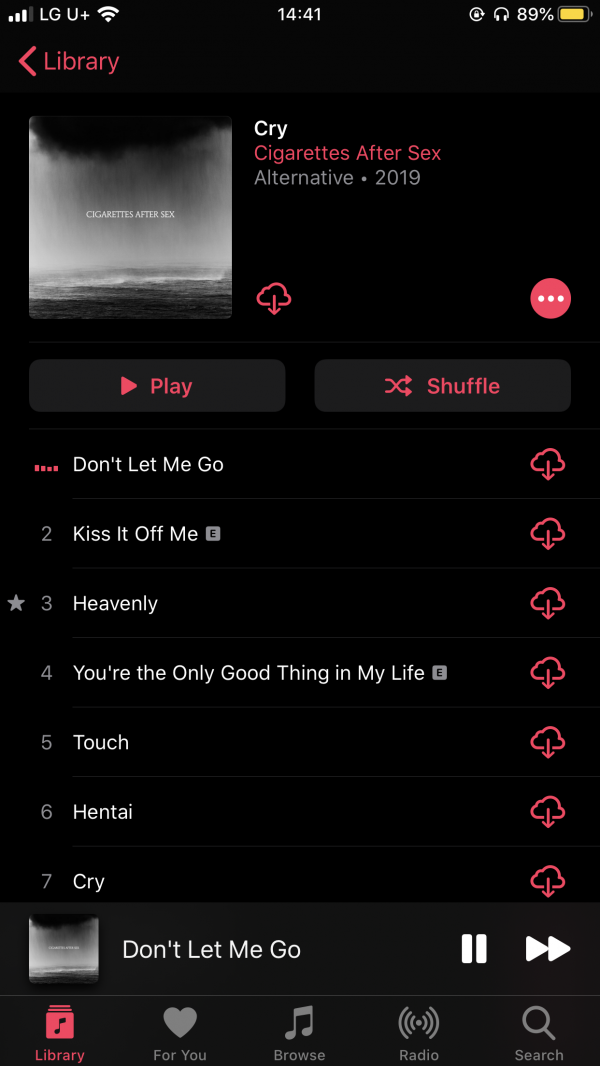The image size is (600, 1066).
Task: Download the song Kiss It Off Me
Action: click(547, 534)
